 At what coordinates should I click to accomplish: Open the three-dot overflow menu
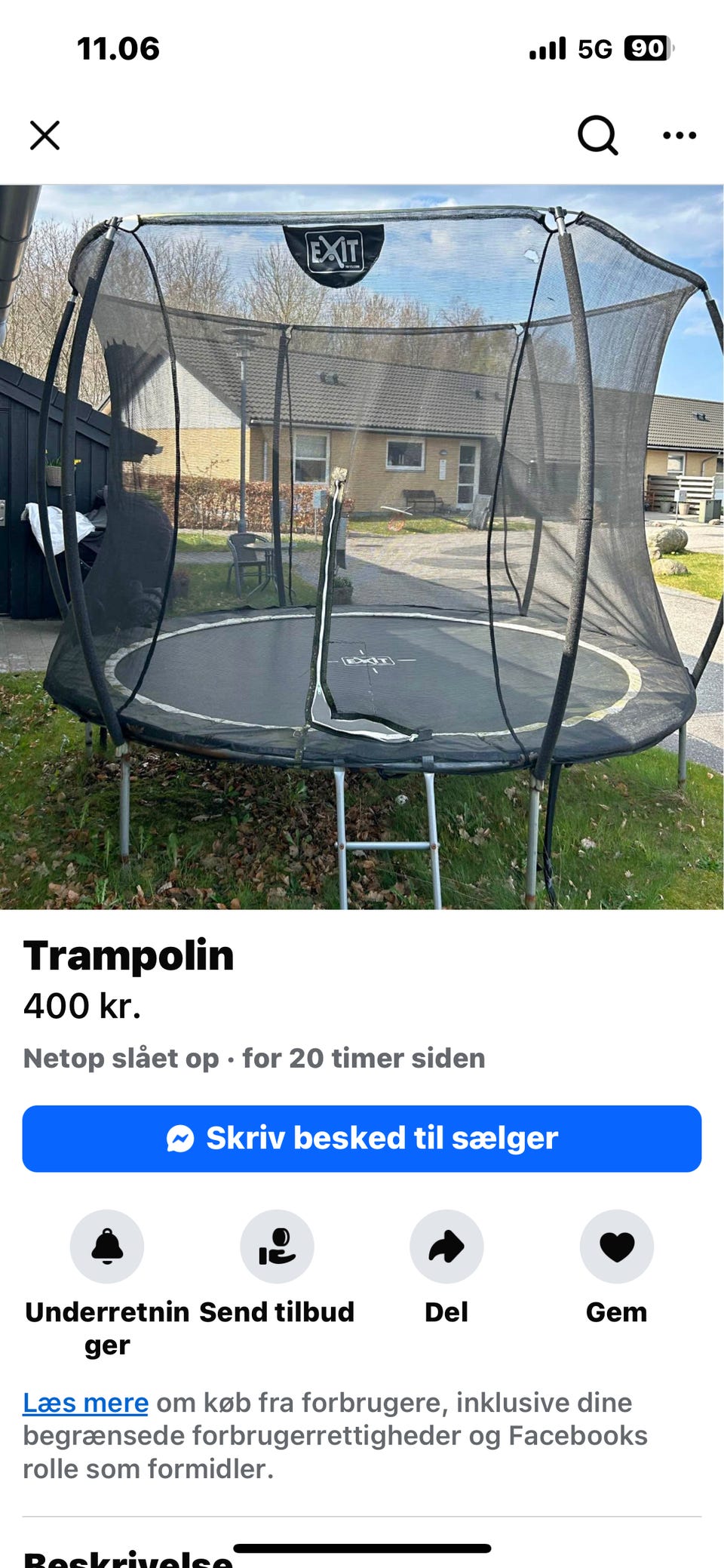click(679, 136)
